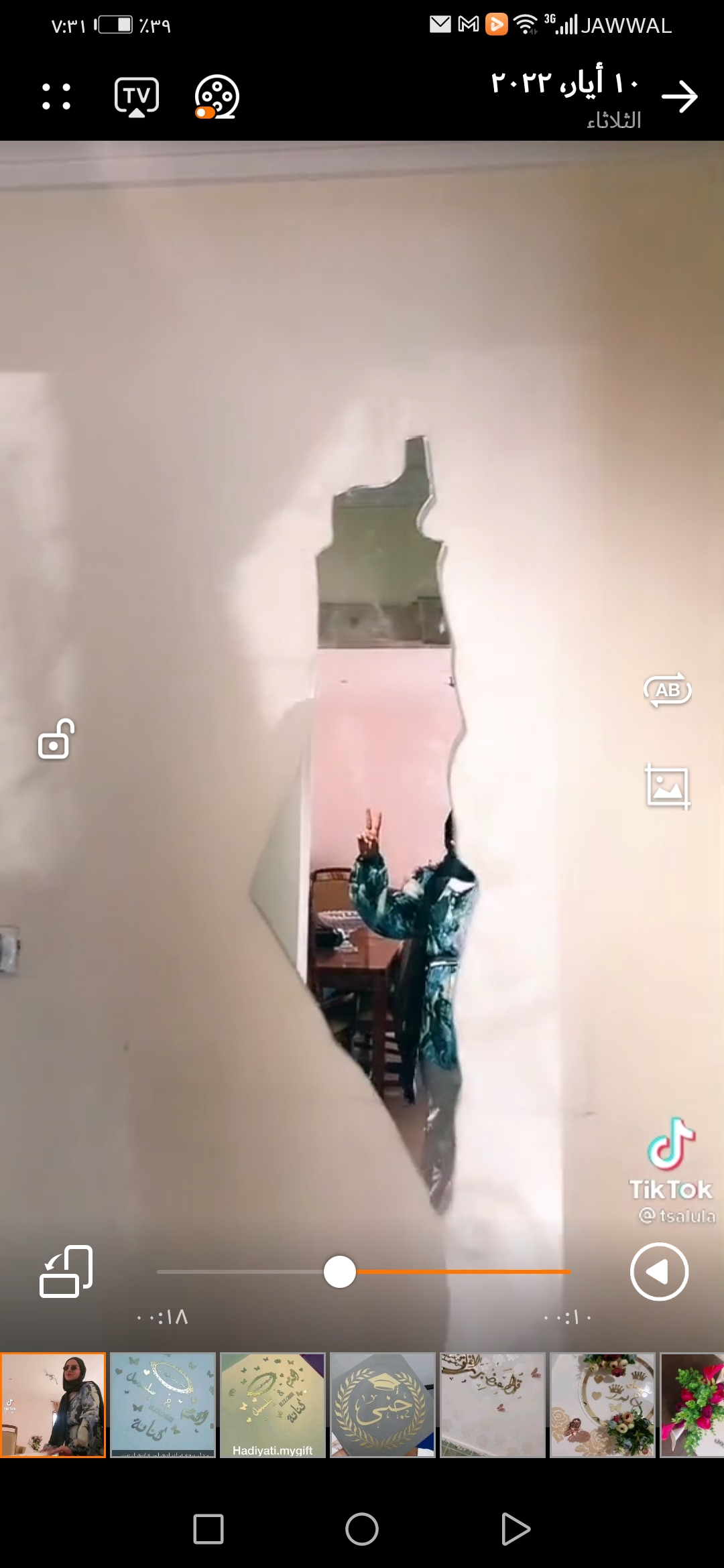Enable A-B repeat loop
This screenshot has width=724, height=1568.
pos(667,690)
